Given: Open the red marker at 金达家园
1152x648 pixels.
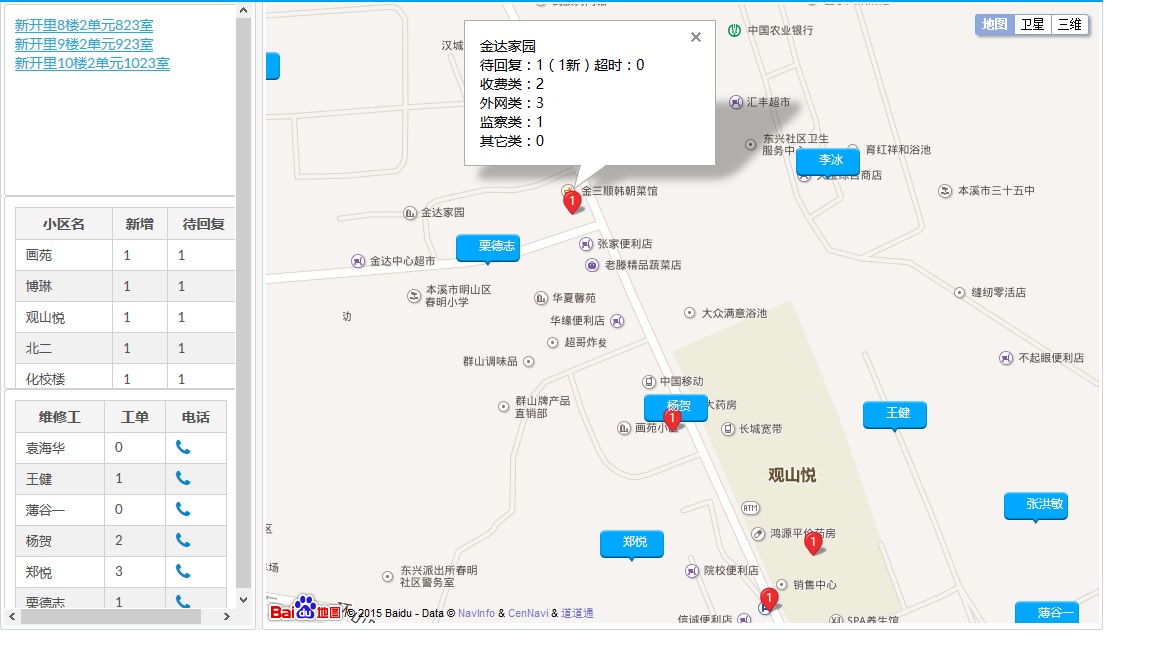Looking at the screenshot, I should [572, 203].
